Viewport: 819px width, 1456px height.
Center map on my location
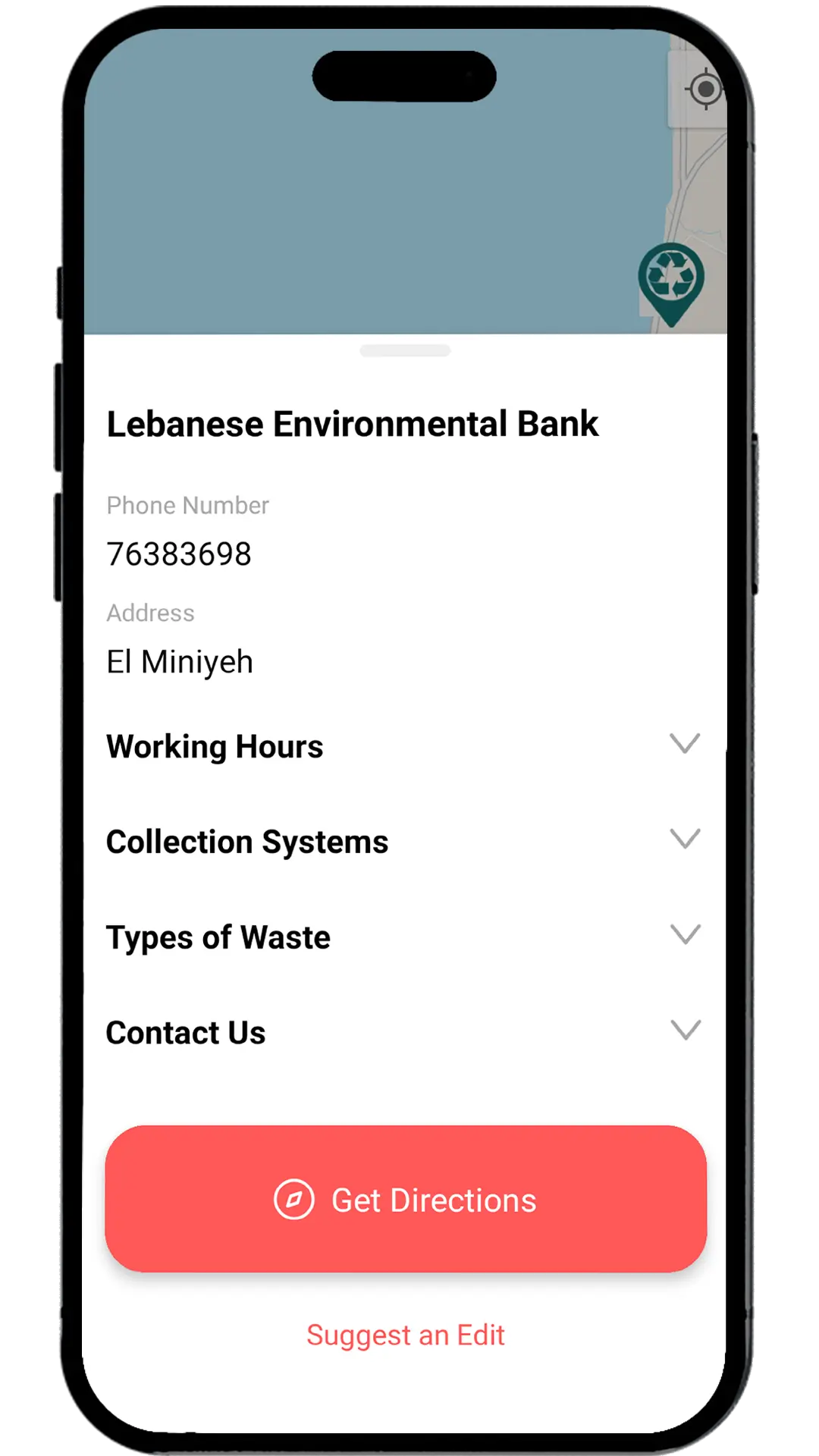click(704, 89)
